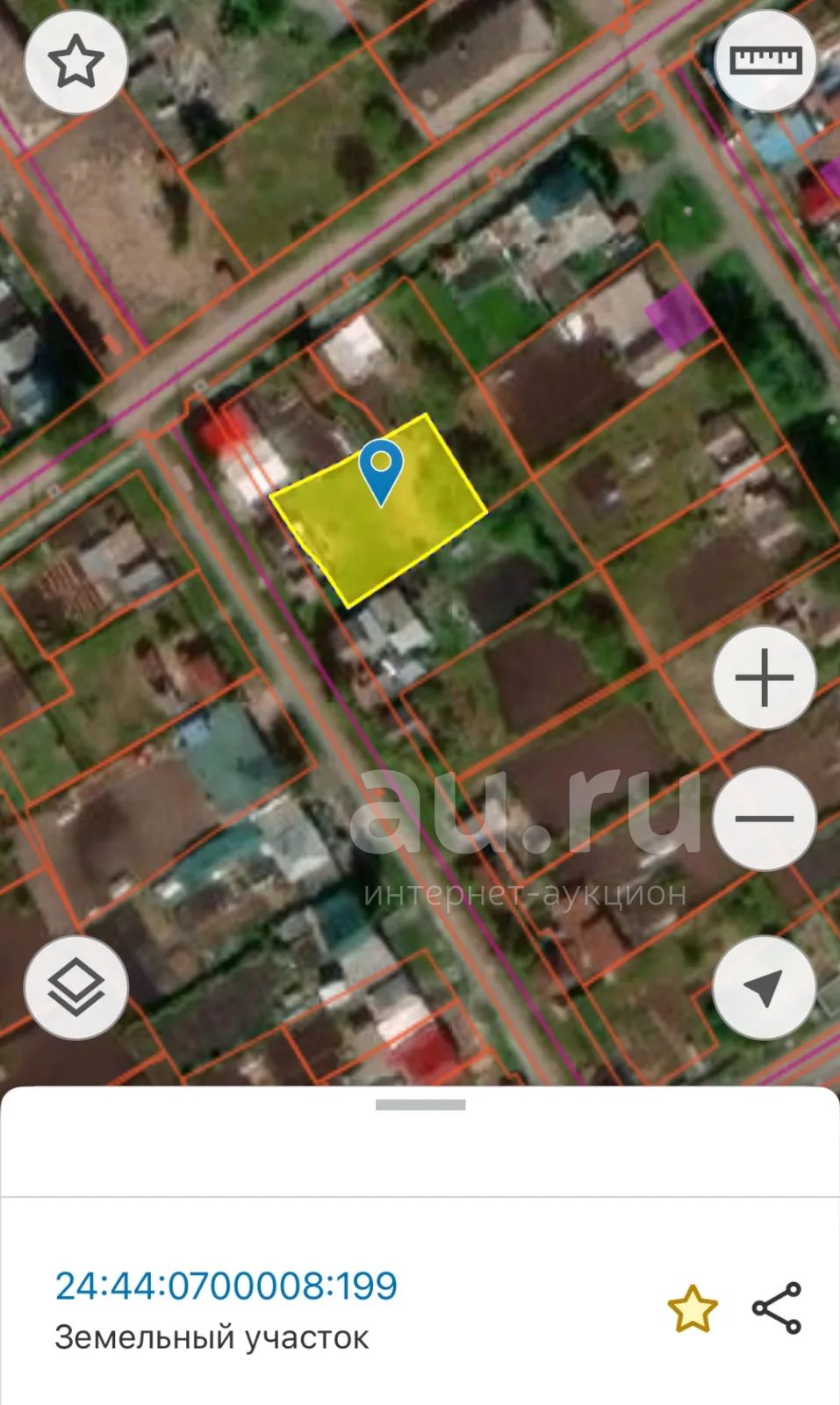This screenshot has height=1405, width=840.
Task: Zoom out of the map
Action: tap(765, 818)
